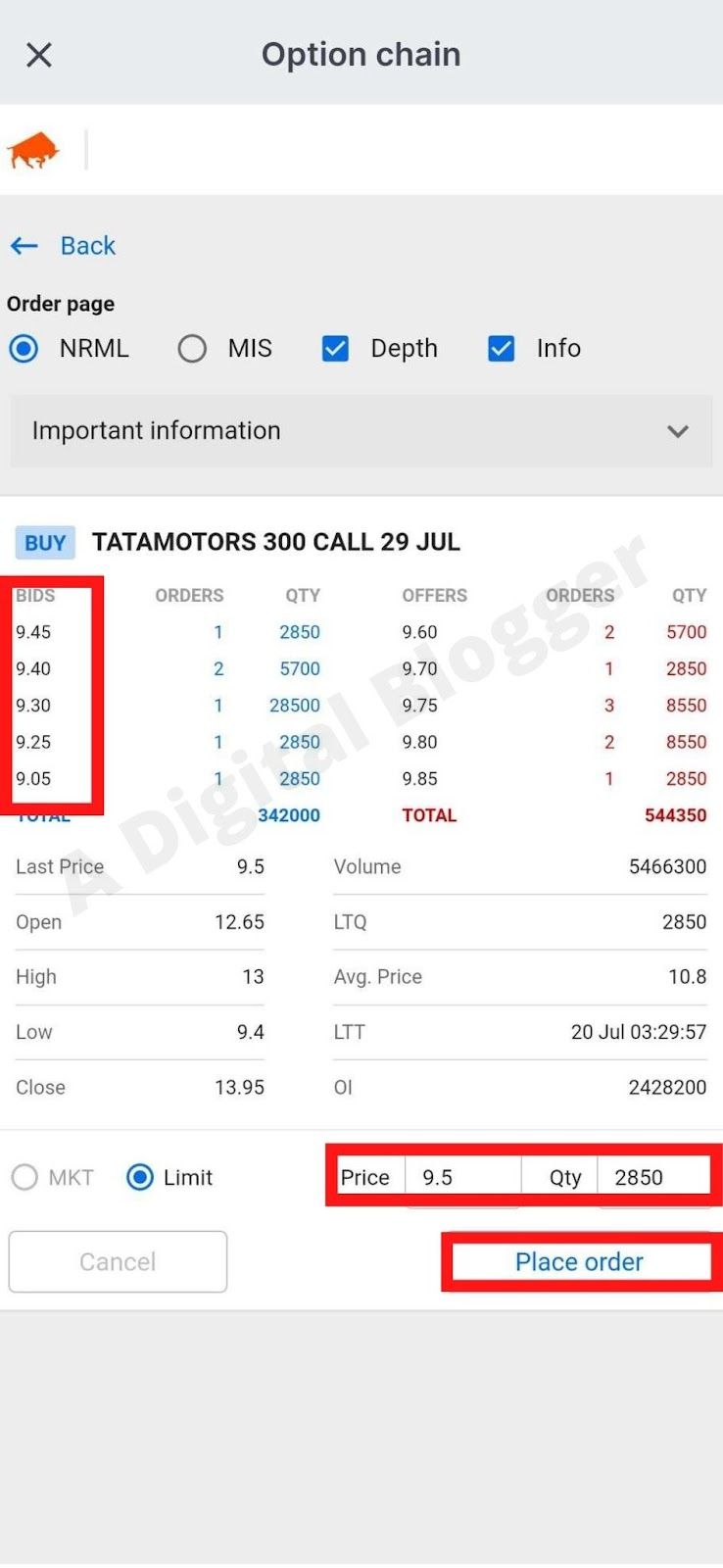Click the Price input showing 9.5
Image resolution: width=723 pixels, height=1568 pixels.
[460, 1177]
